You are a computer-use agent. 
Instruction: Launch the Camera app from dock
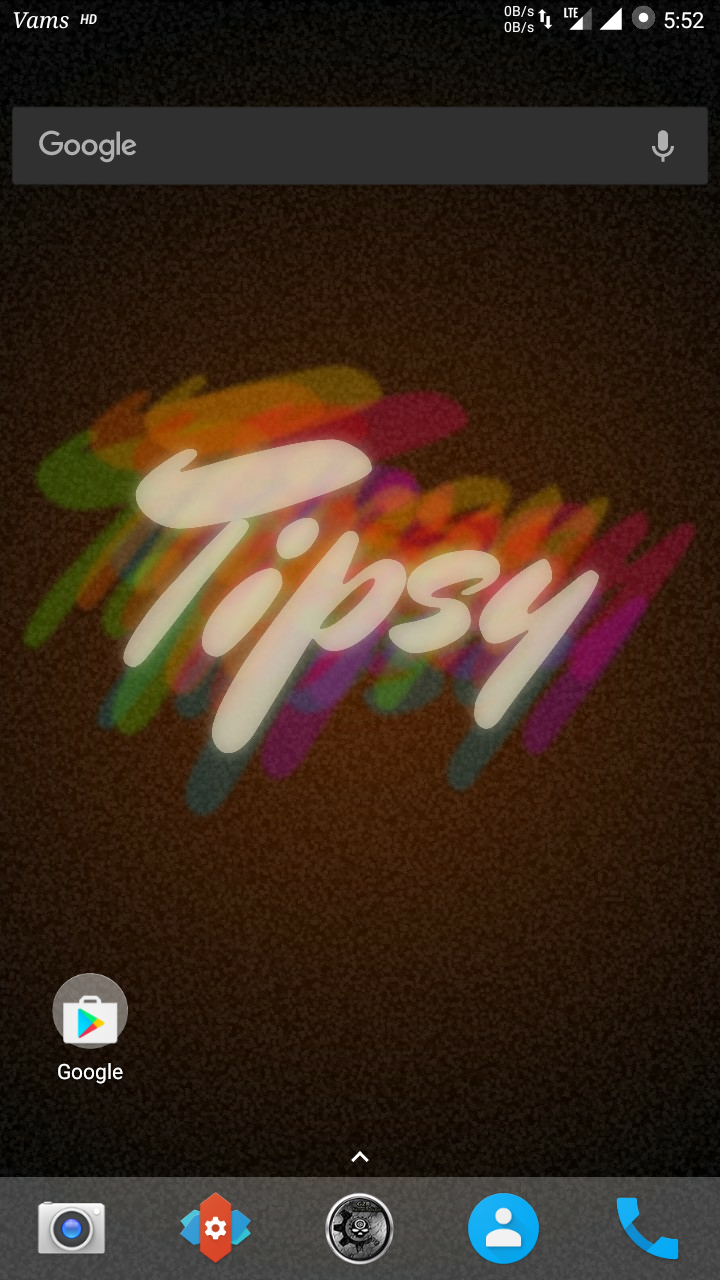[x=72, y=1228]
